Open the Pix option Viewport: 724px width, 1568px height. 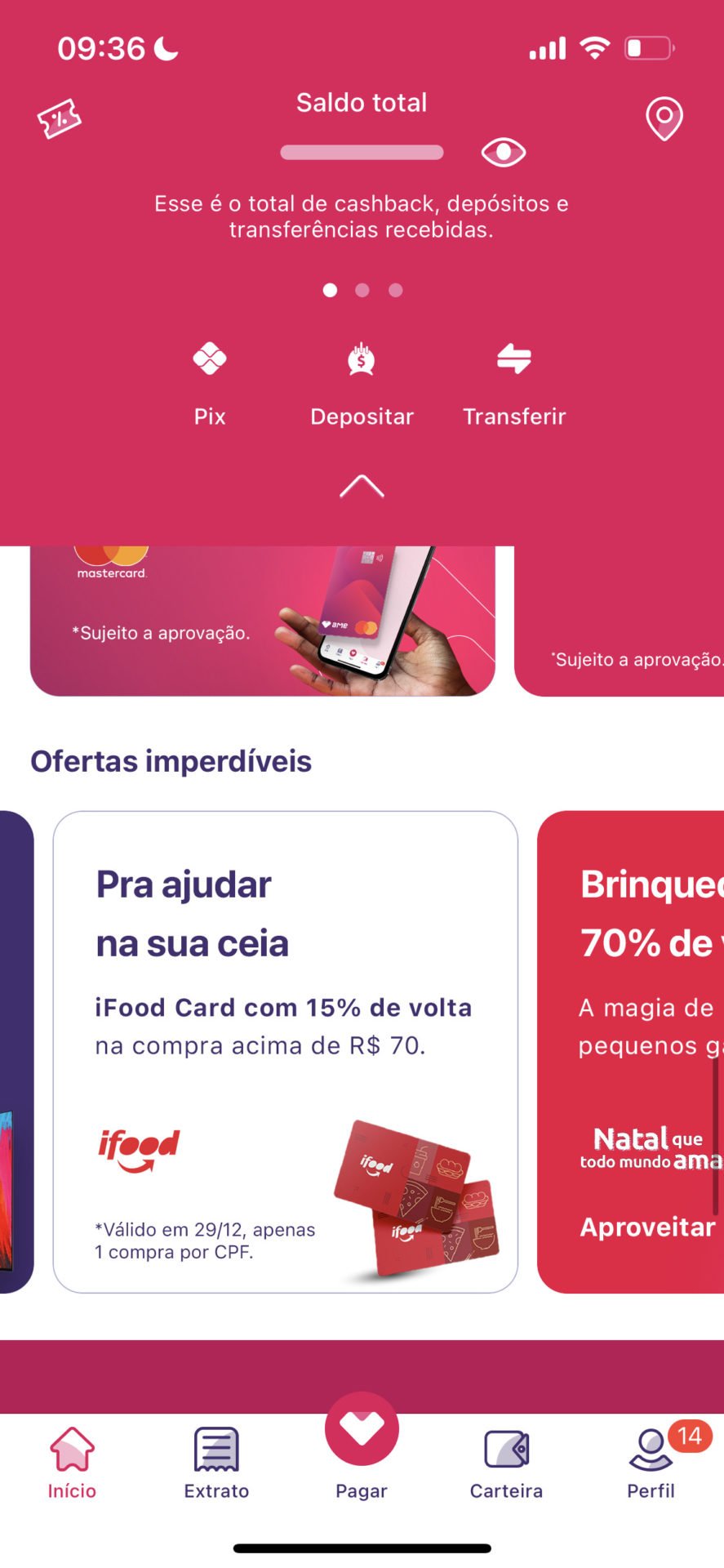(x=210, y=382)
